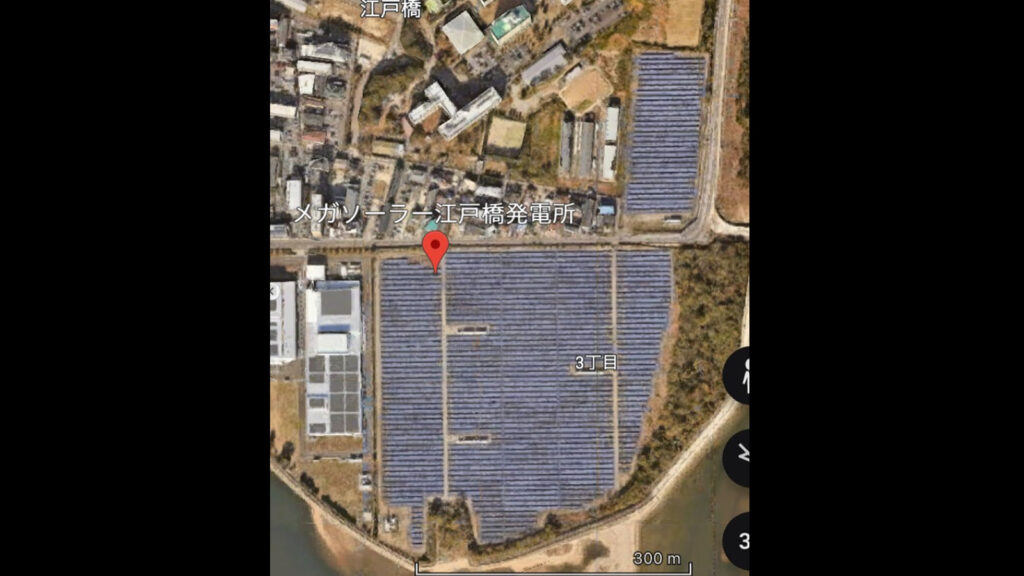This screenshot has height=576, width=1024.
Task: Tap the red pin on the map
Action: coord(435,248)
